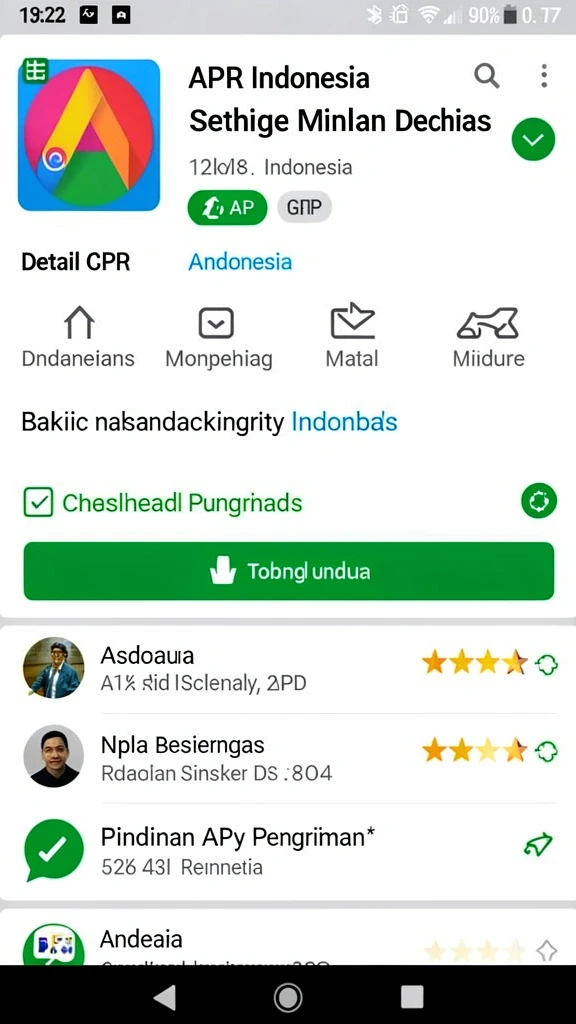Open the Monpehiag shortcut

pyautogui.click(x=219, y=337)
